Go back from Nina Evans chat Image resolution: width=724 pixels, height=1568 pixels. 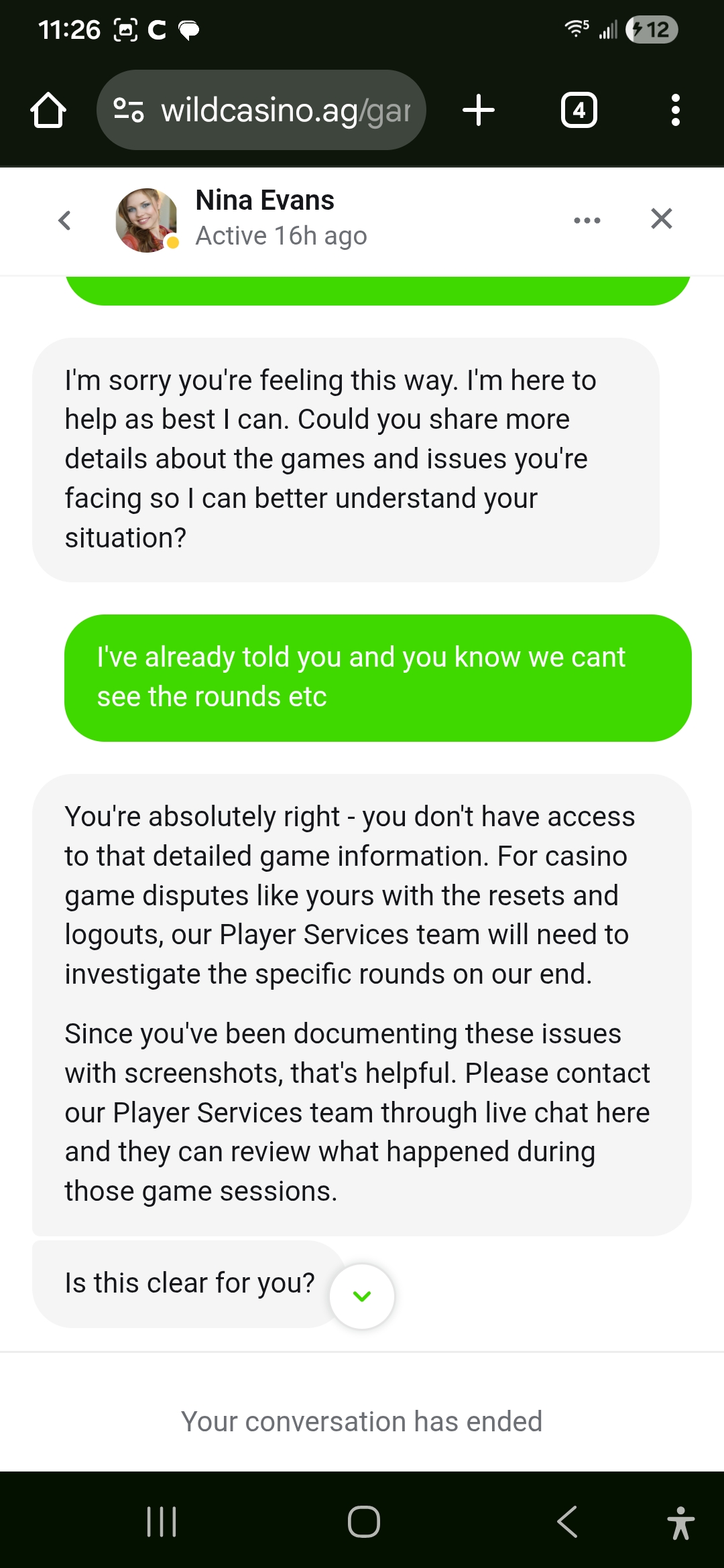64,220
